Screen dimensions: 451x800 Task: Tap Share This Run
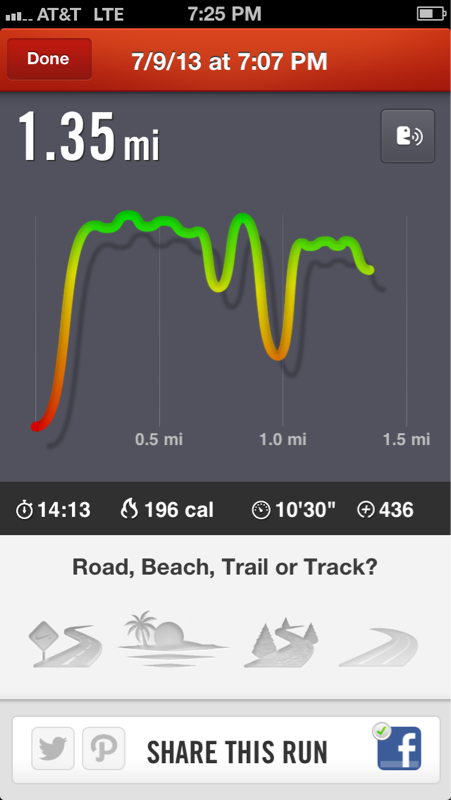point(237,752)
